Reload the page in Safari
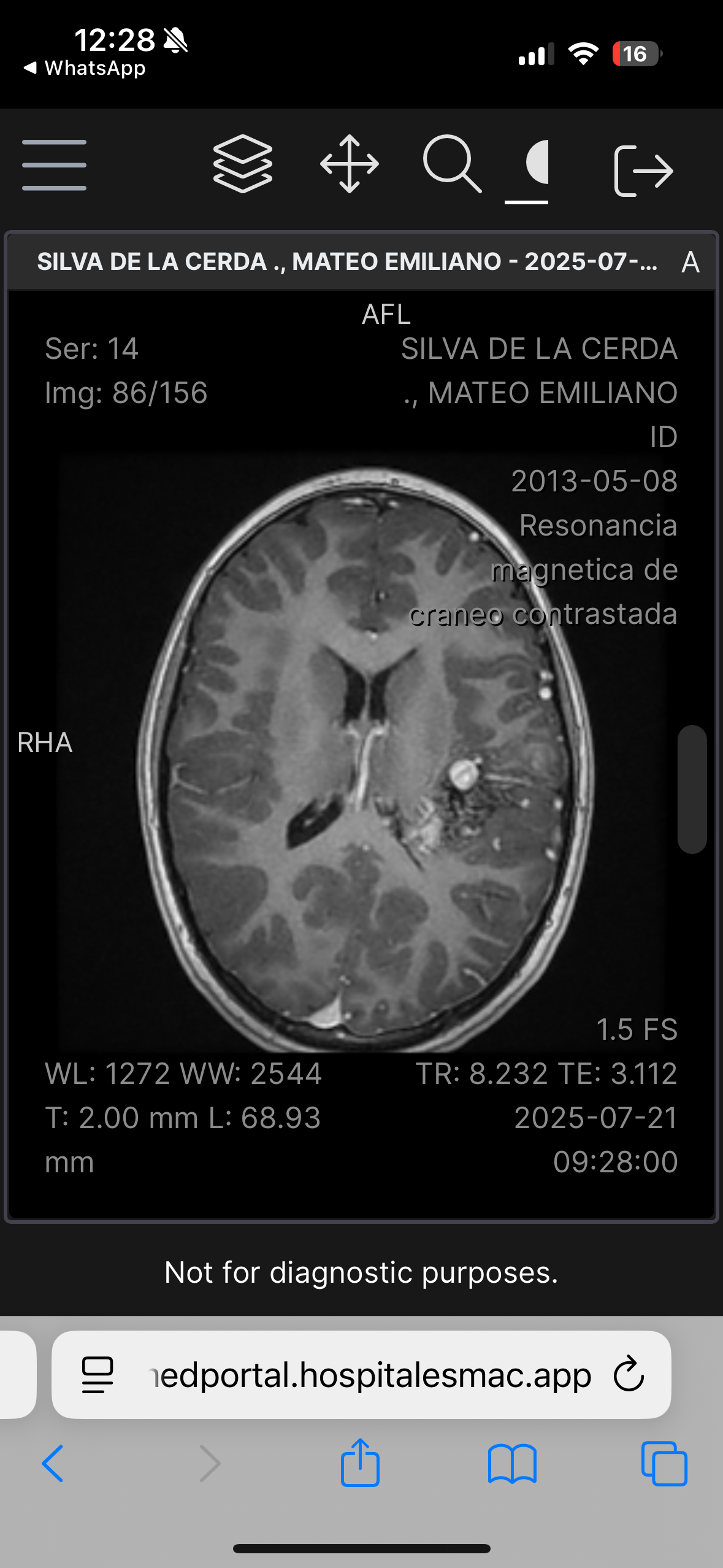723x1568 pixels. pyautogui.click(x=629, y=1375)
